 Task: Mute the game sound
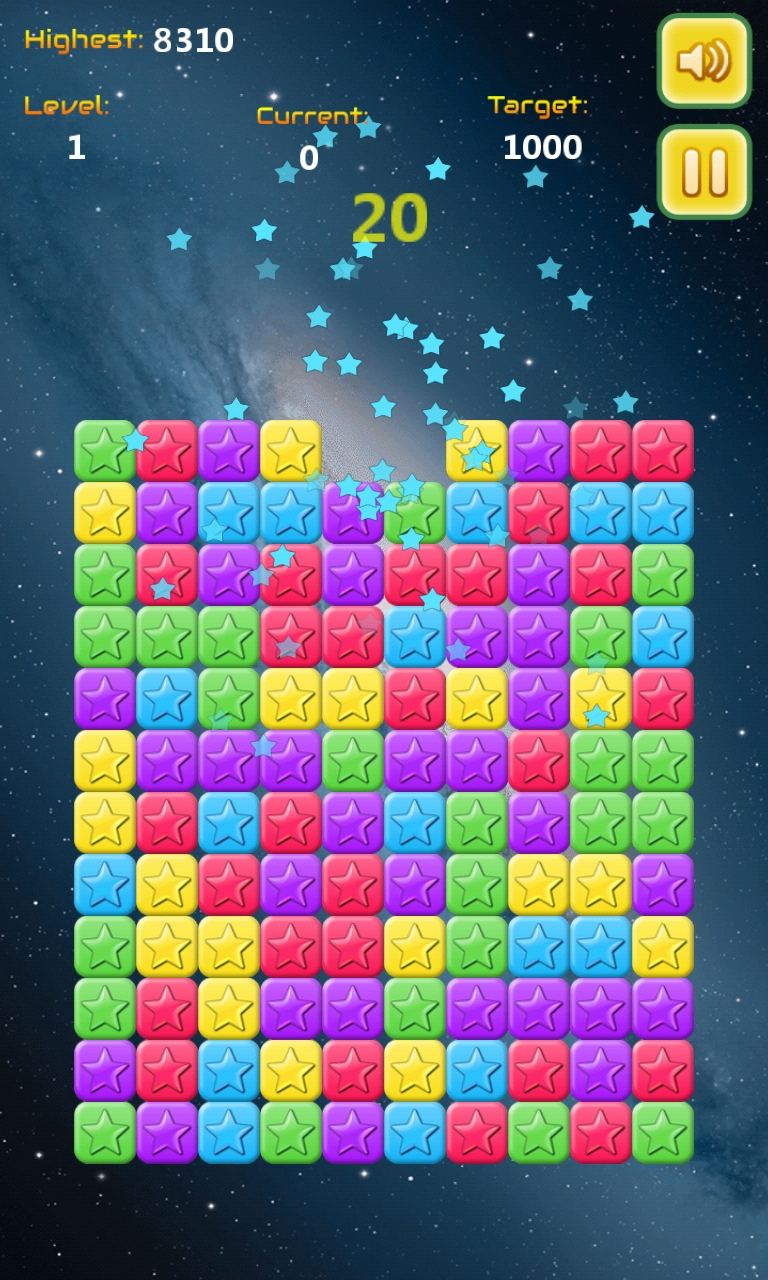[x=704, y=60]
